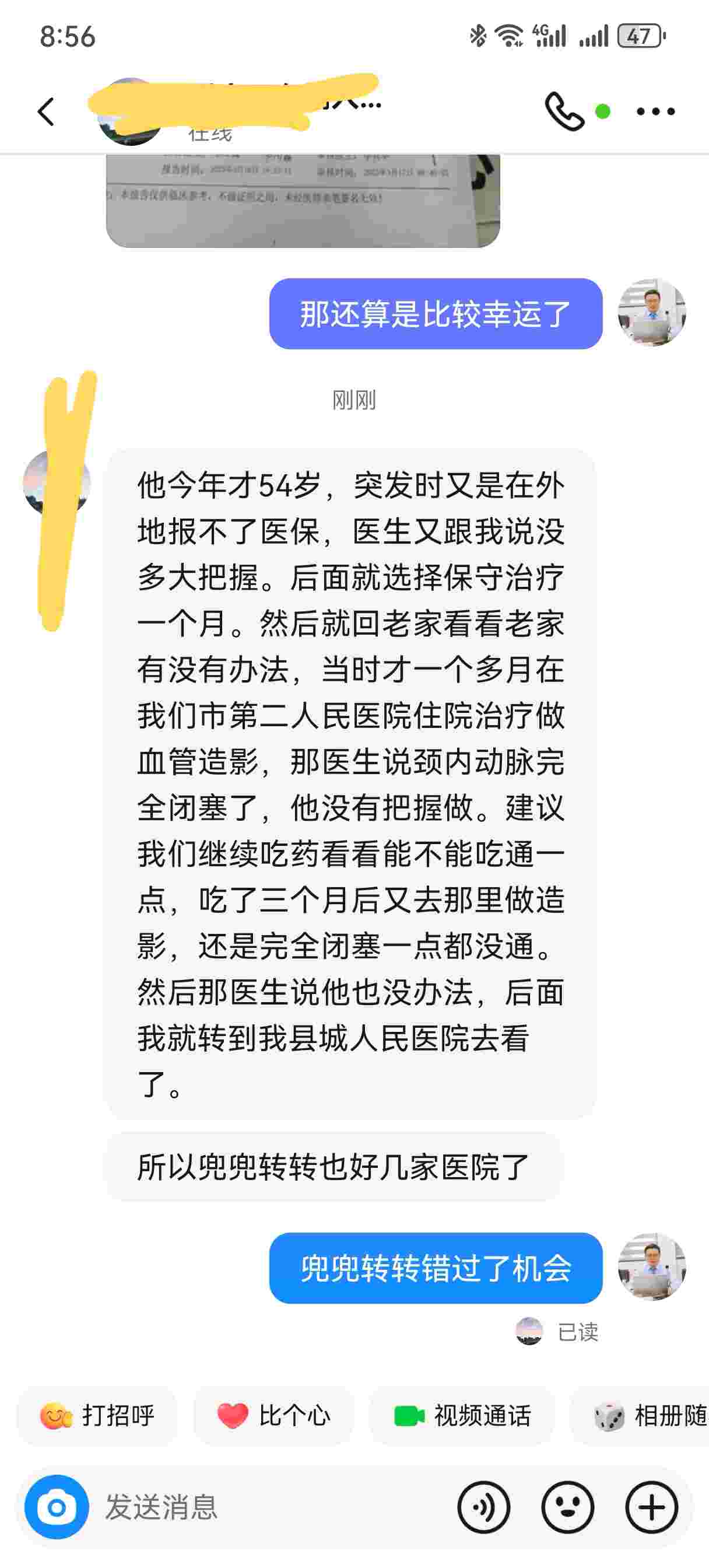Start a voice call with this contact
Screen dimensions: 709x1568
(x=564, y=111)
